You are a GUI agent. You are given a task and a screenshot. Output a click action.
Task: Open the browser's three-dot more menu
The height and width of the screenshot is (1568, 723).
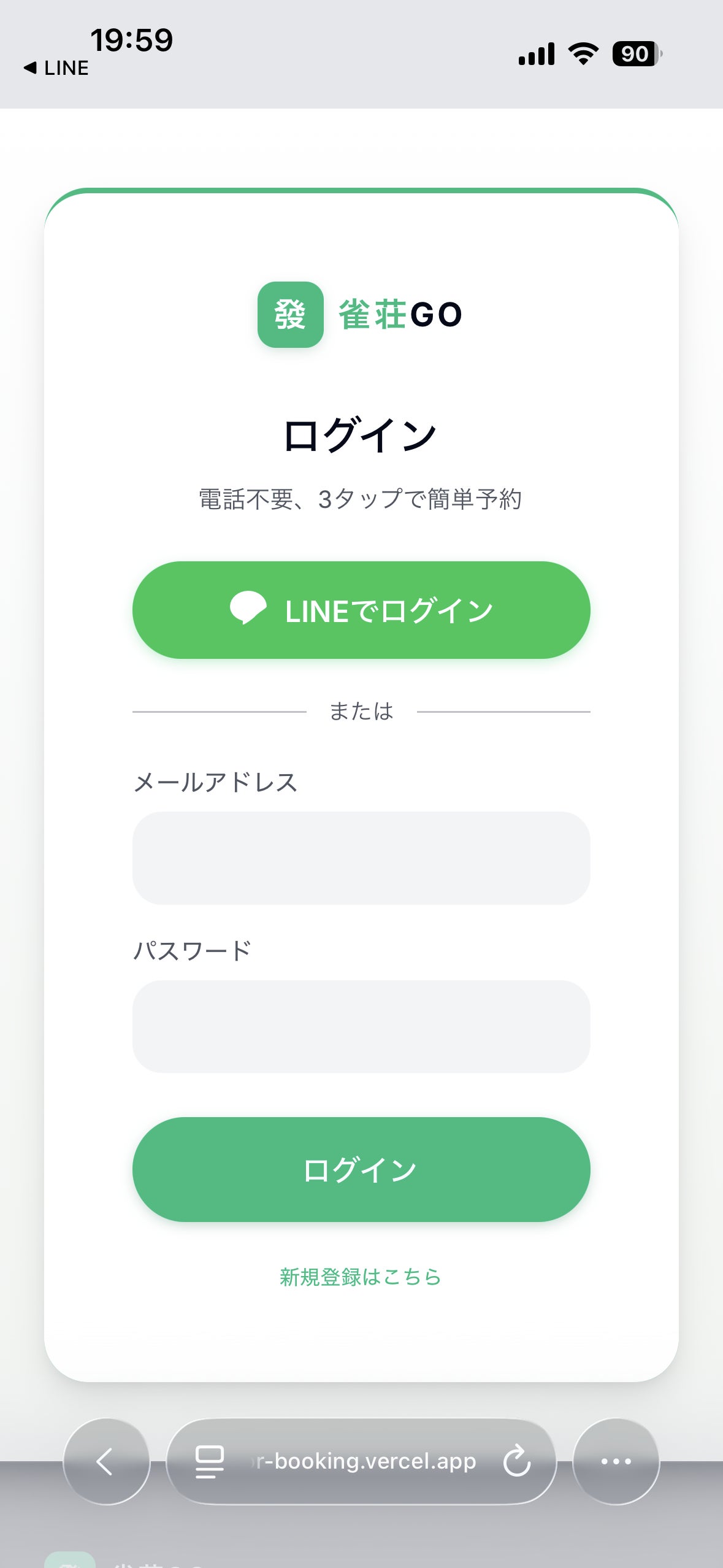click(x=616, y=1461)
